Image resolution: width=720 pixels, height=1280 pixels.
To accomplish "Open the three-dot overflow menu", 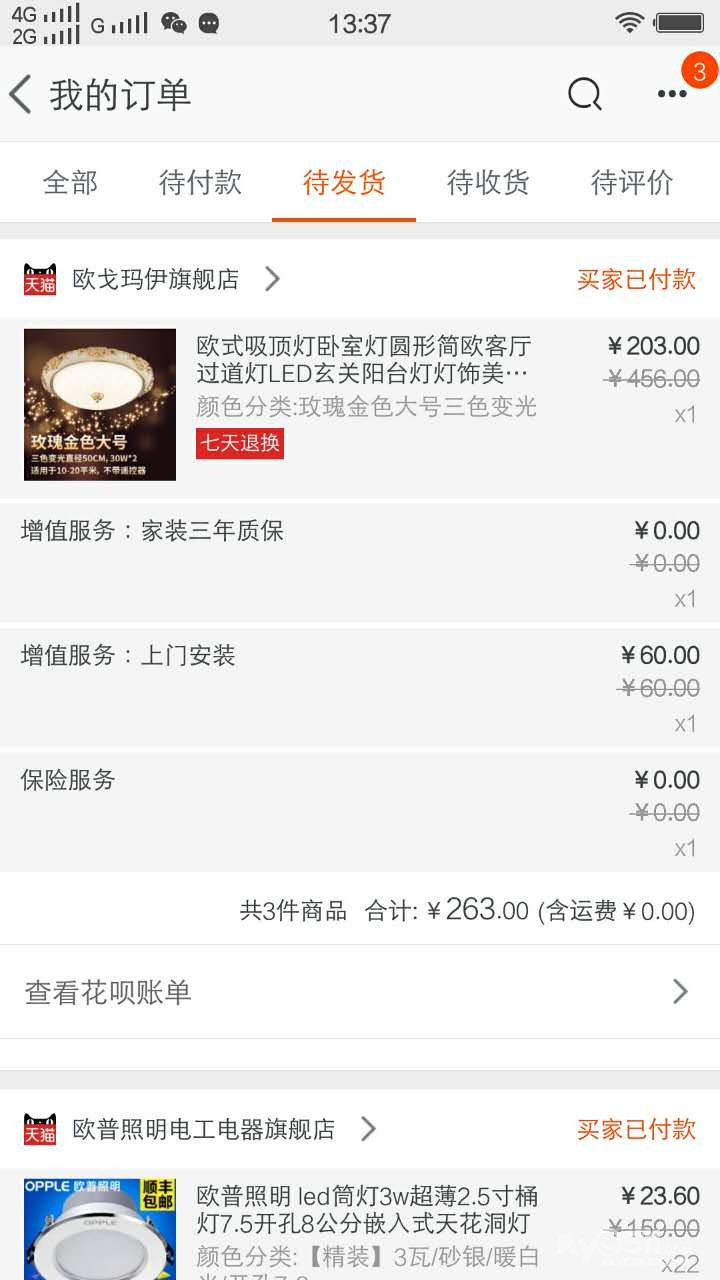I will pyautogui.click(x=672, y=94).
